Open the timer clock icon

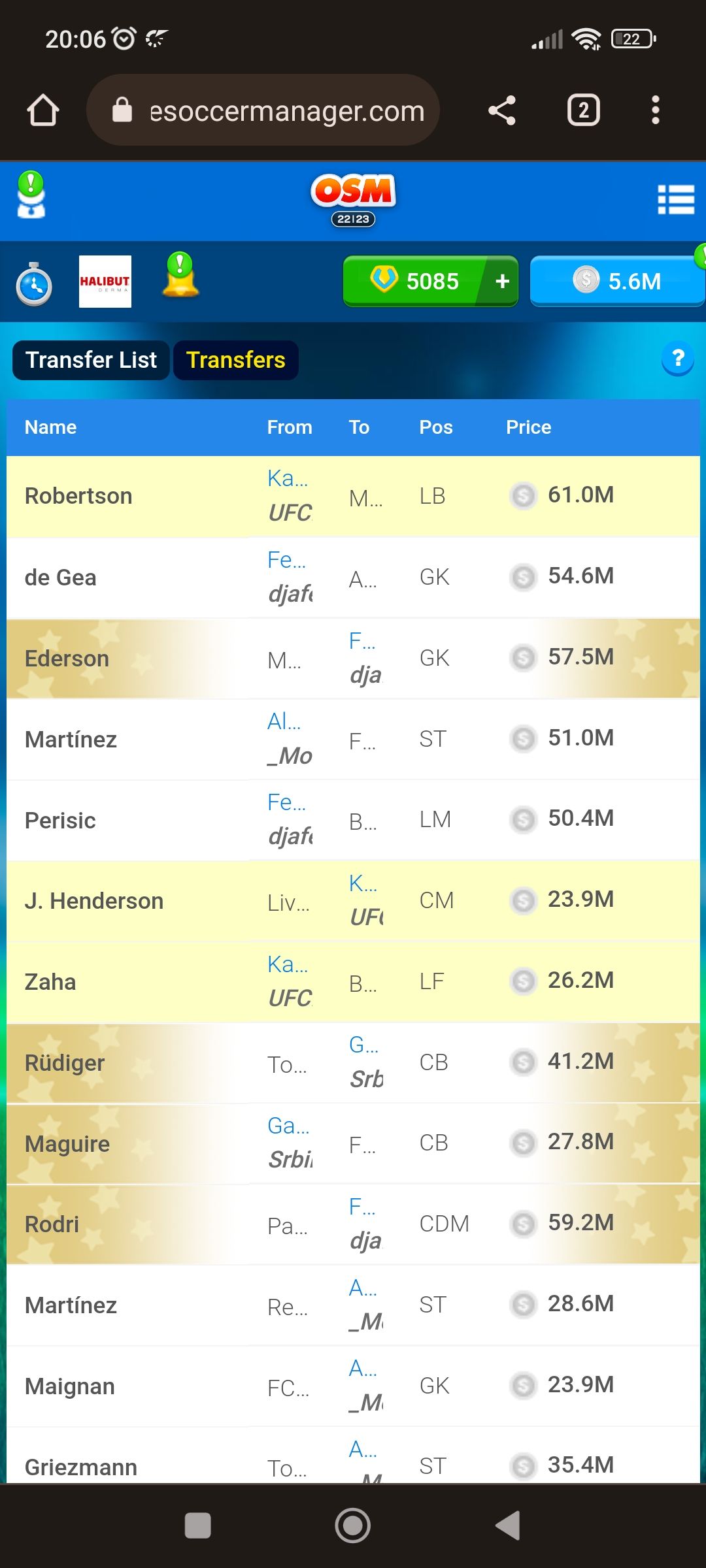click(x=34, y=284)
